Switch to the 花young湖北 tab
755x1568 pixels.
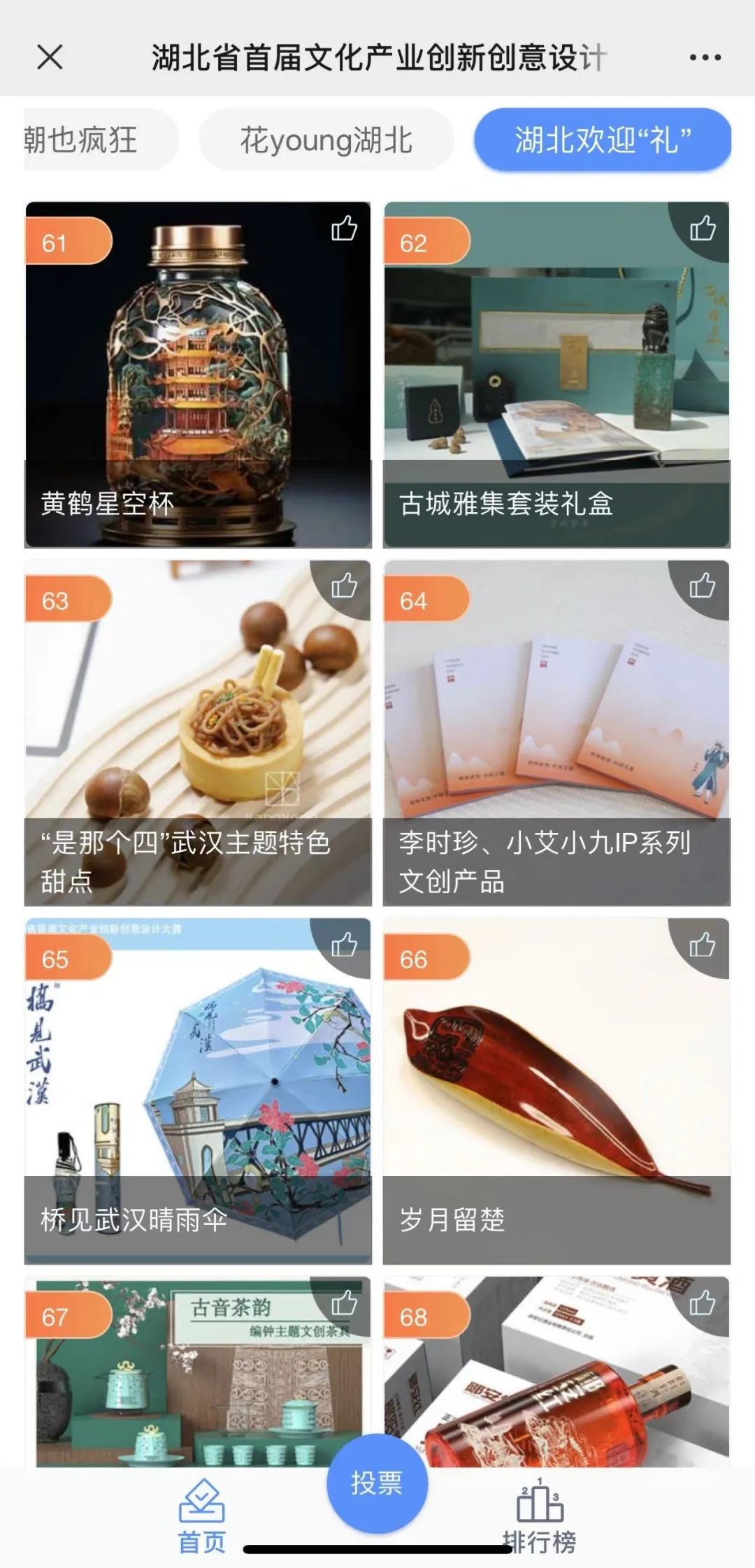(x=326, y=139)
